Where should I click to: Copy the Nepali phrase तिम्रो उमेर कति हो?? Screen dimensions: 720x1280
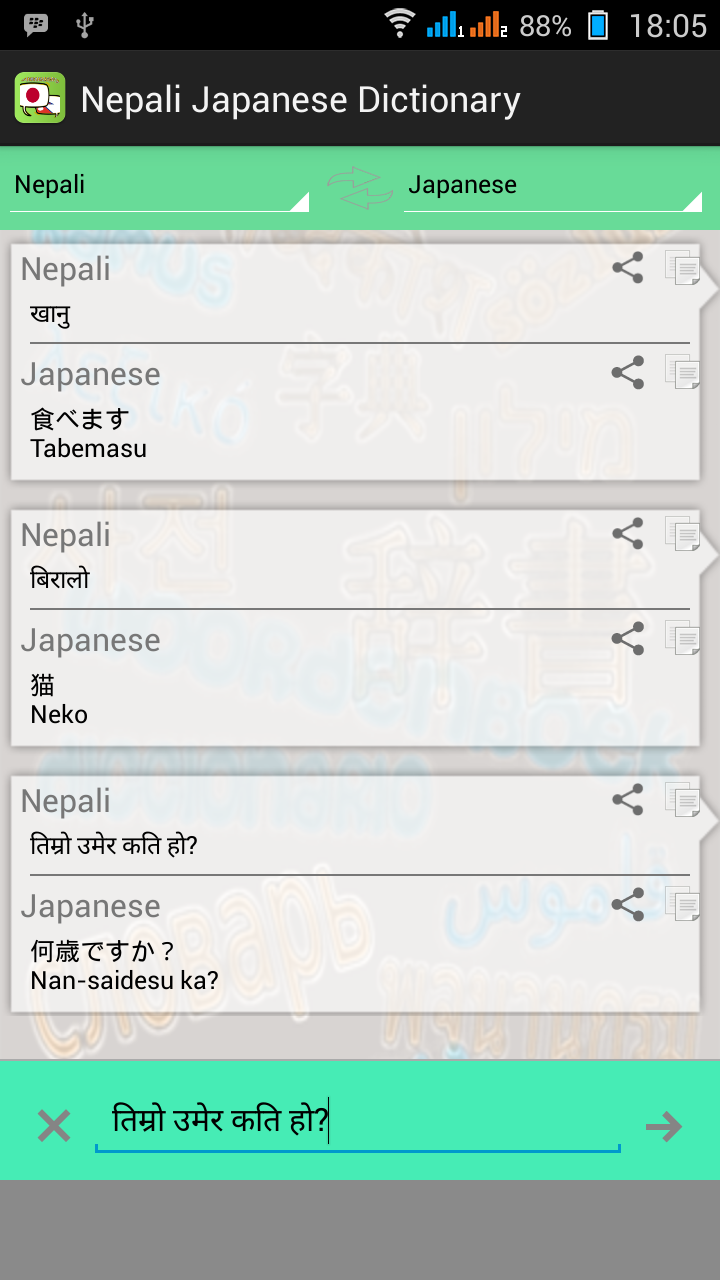point(682,800)
